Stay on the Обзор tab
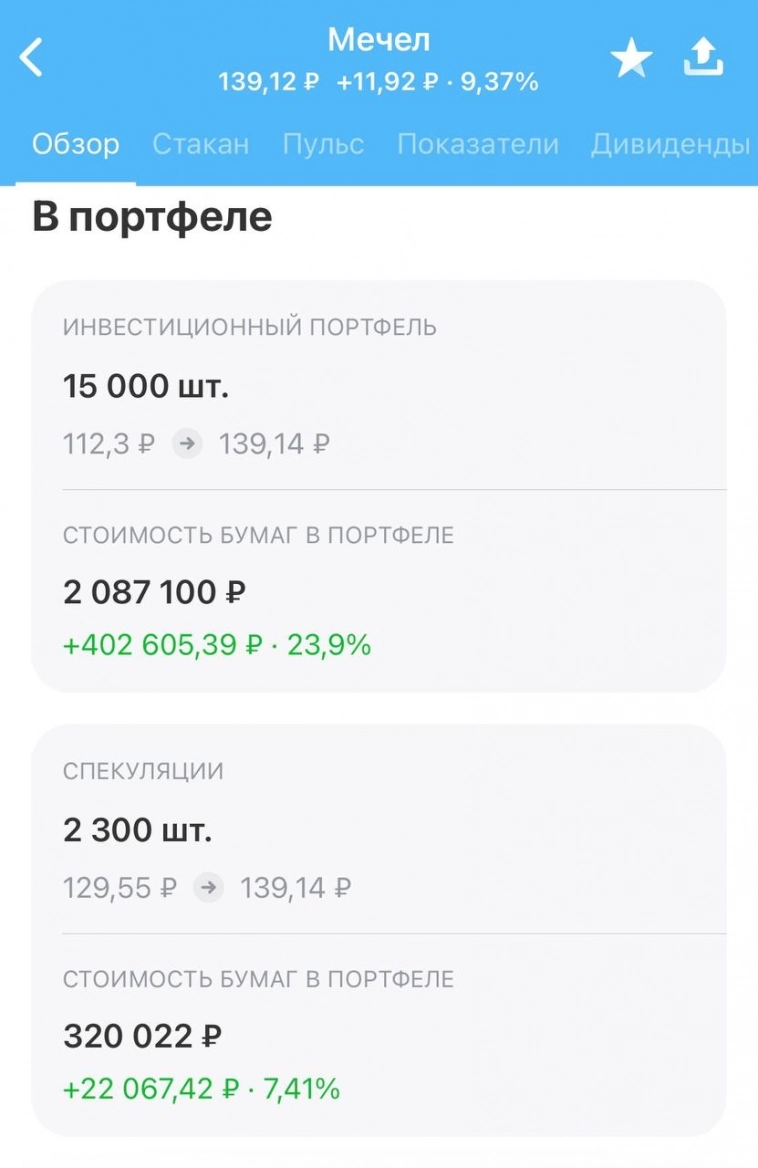 coord(74,144)
